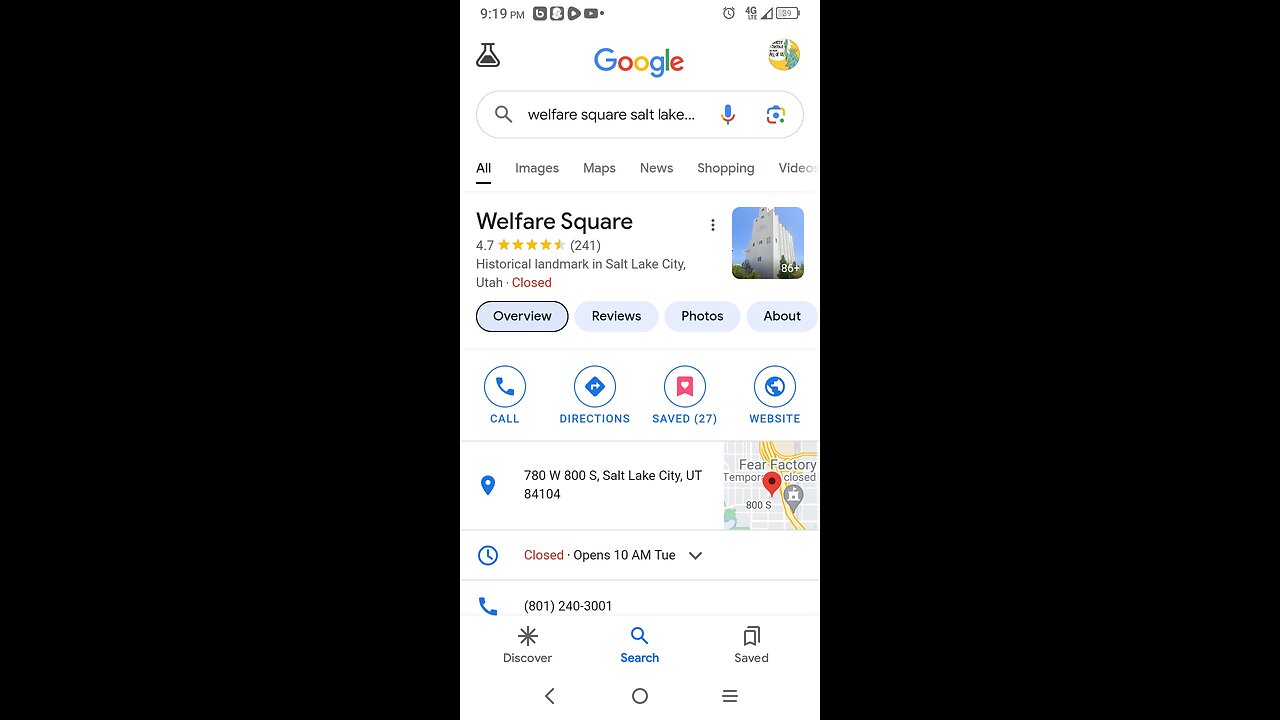The height and width of the screenshot is (720, 1280).
Task: Go to the Discover tab
Action: click(528, 644)
